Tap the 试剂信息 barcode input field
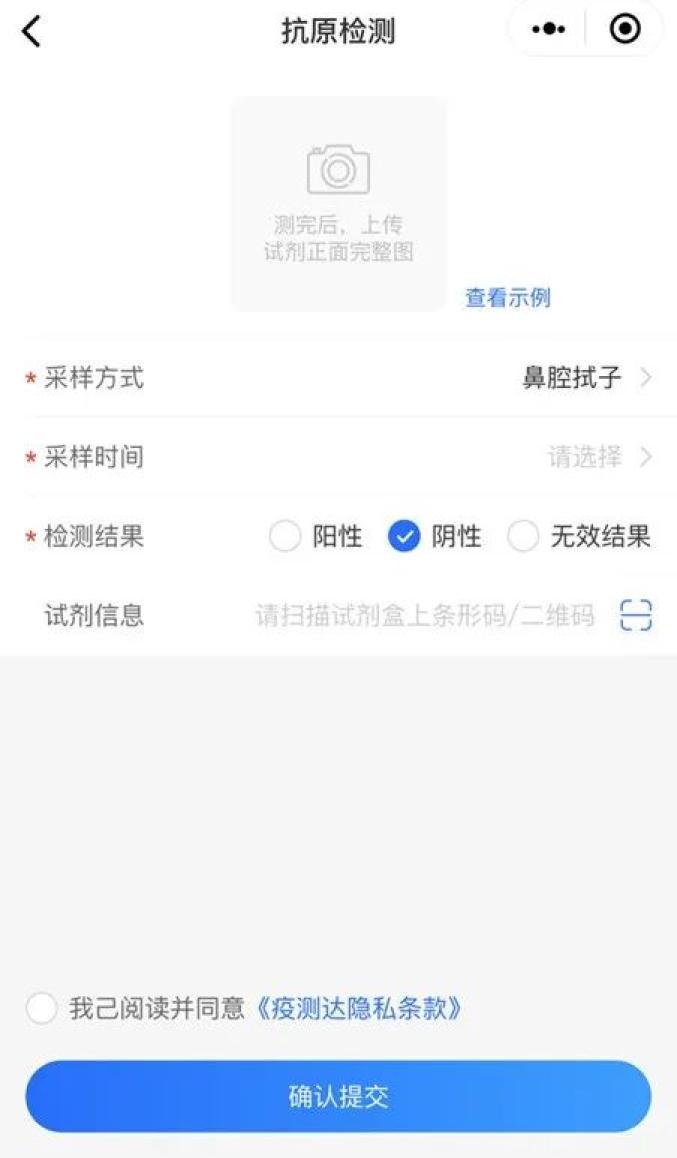 (x=425, y=615)
